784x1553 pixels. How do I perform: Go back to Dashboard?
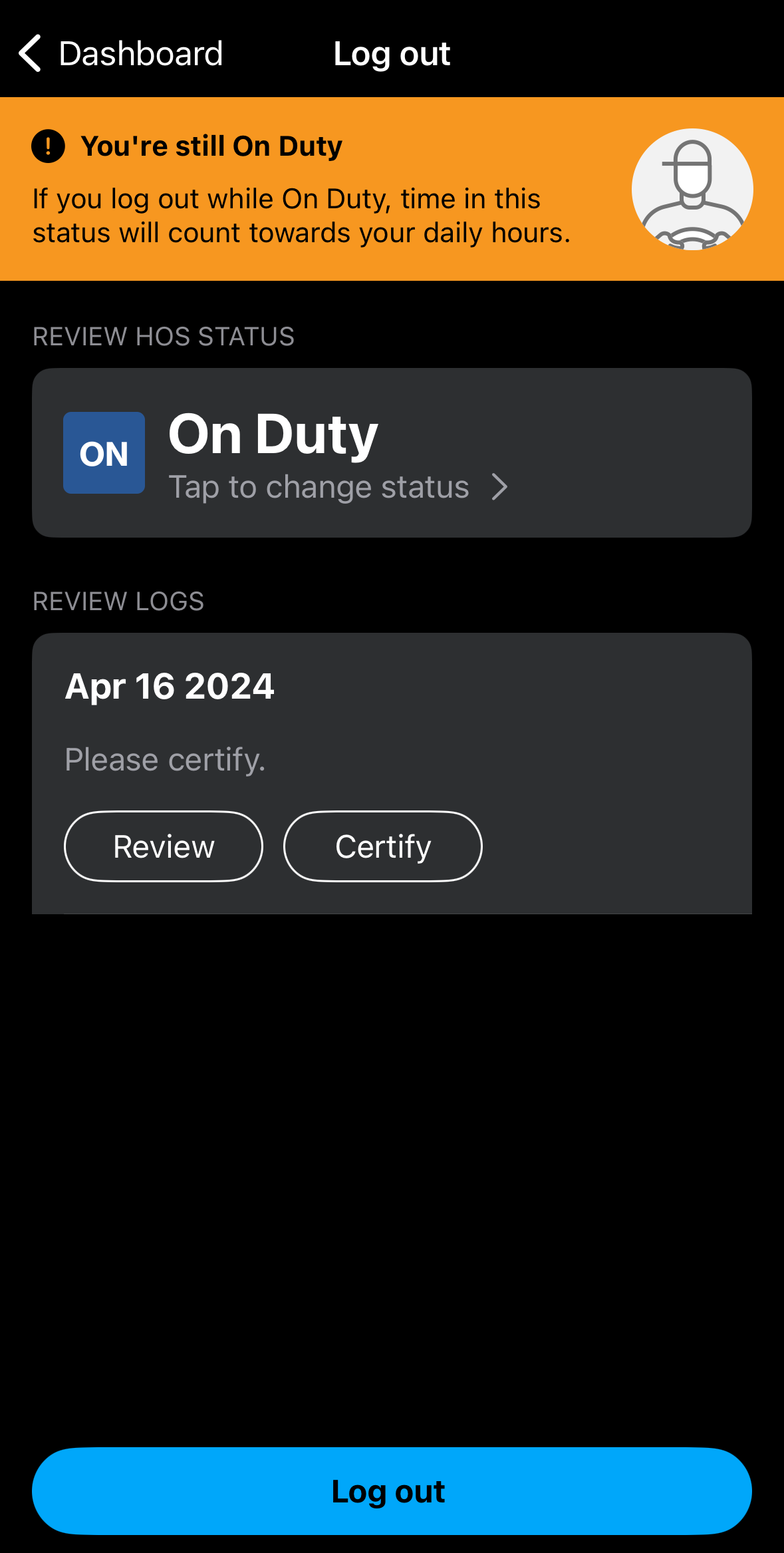(x=120, y=53)
